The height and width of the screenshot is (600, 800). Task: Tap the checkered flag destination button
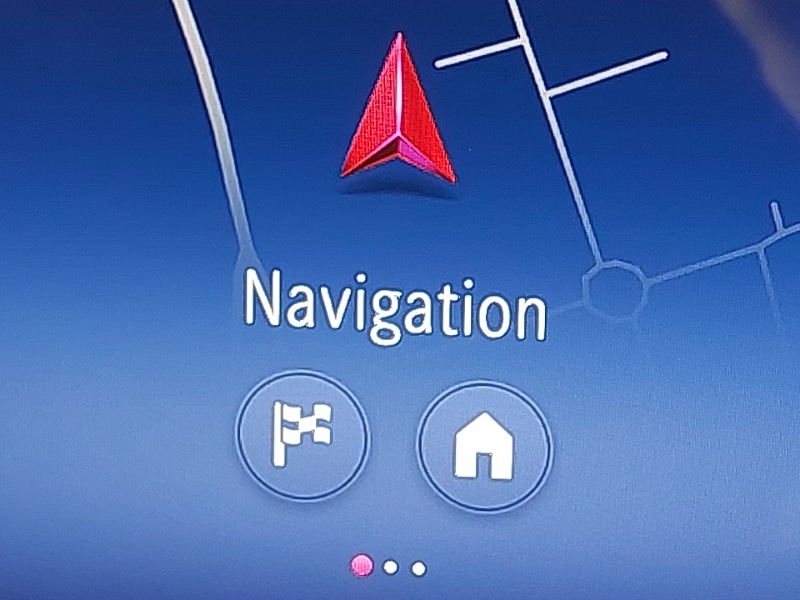303,436
